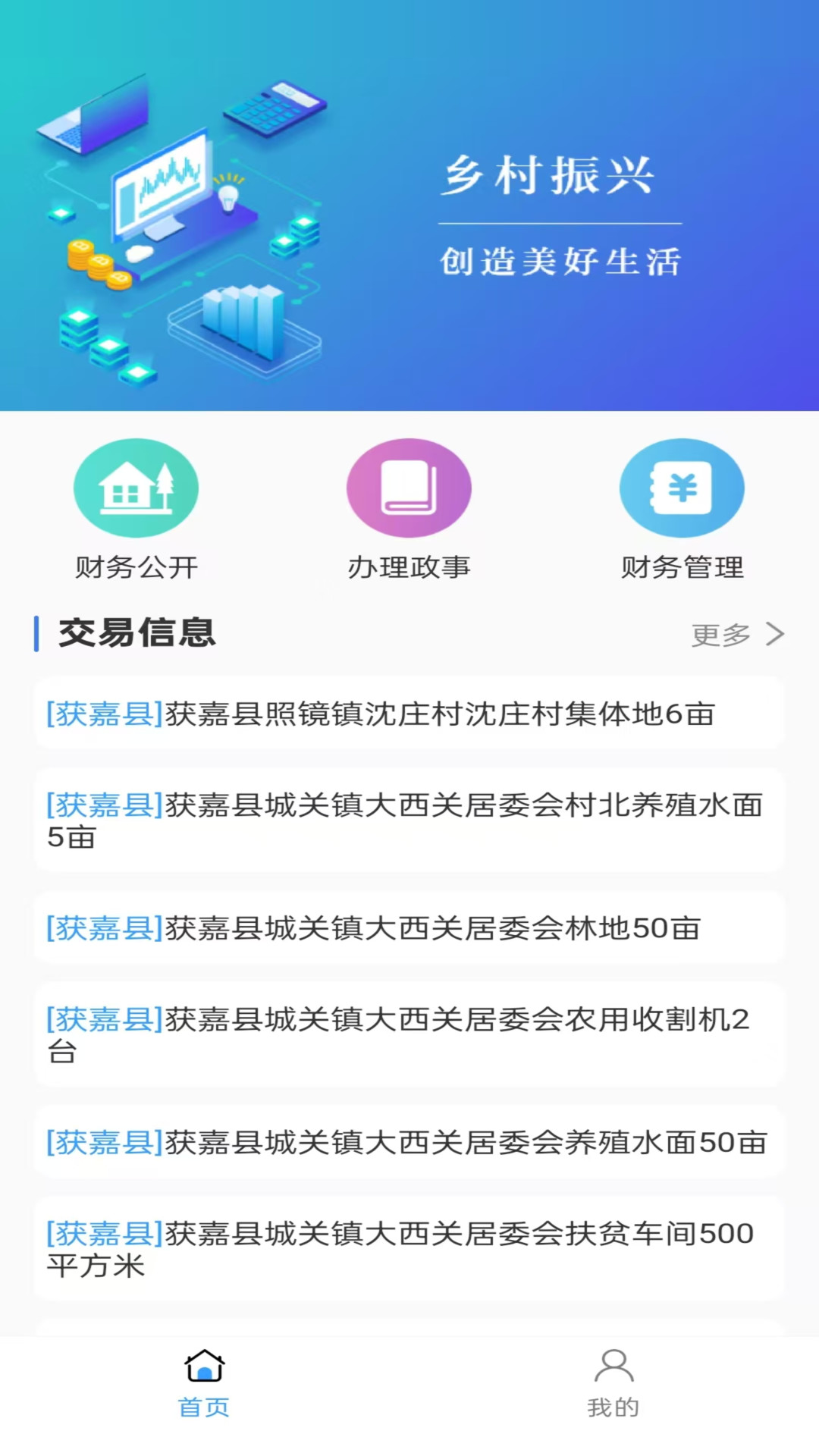Open listing 扶贫车间500平方米
This screenshot has height=1456, width=819.
(x=409, y=1249)
